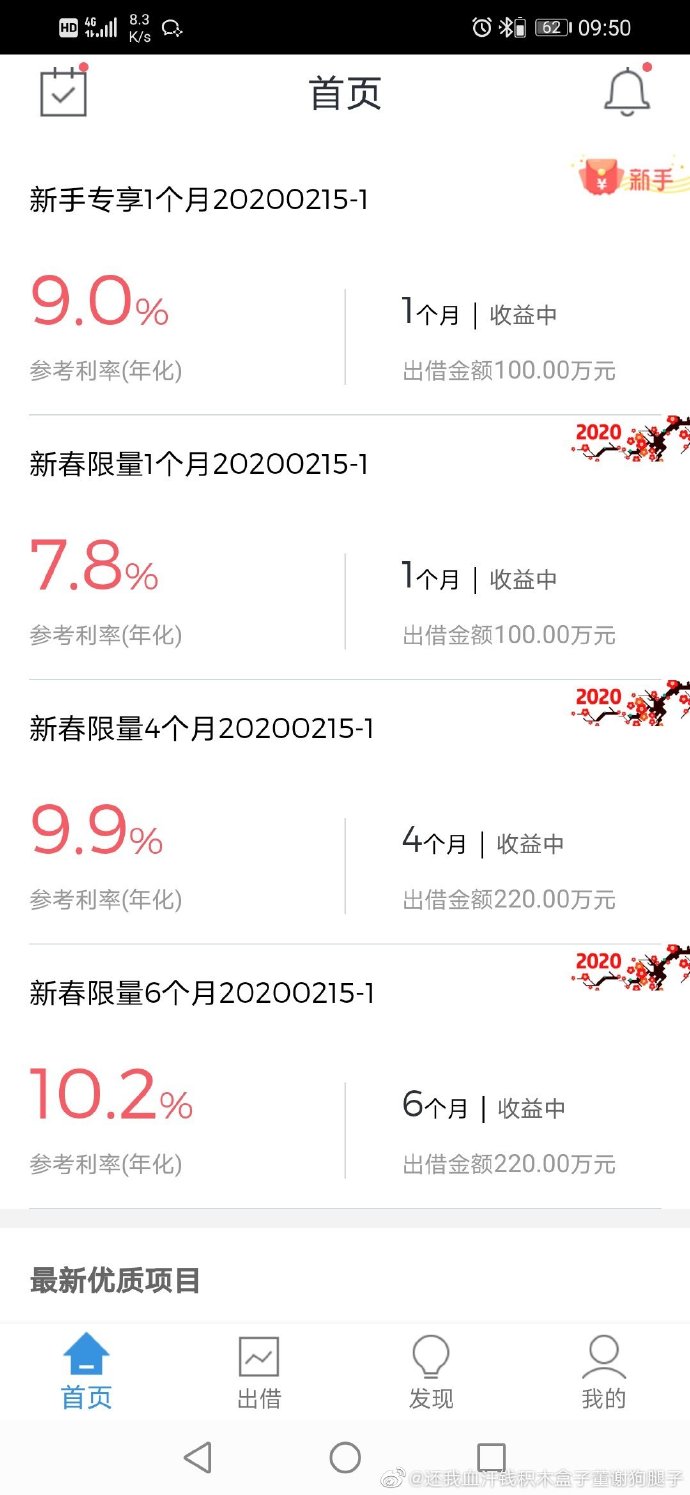Viewport: 690px width, 1495px height.
Task: Open the 我的 tab
Action: click(x=603, y=1372)
